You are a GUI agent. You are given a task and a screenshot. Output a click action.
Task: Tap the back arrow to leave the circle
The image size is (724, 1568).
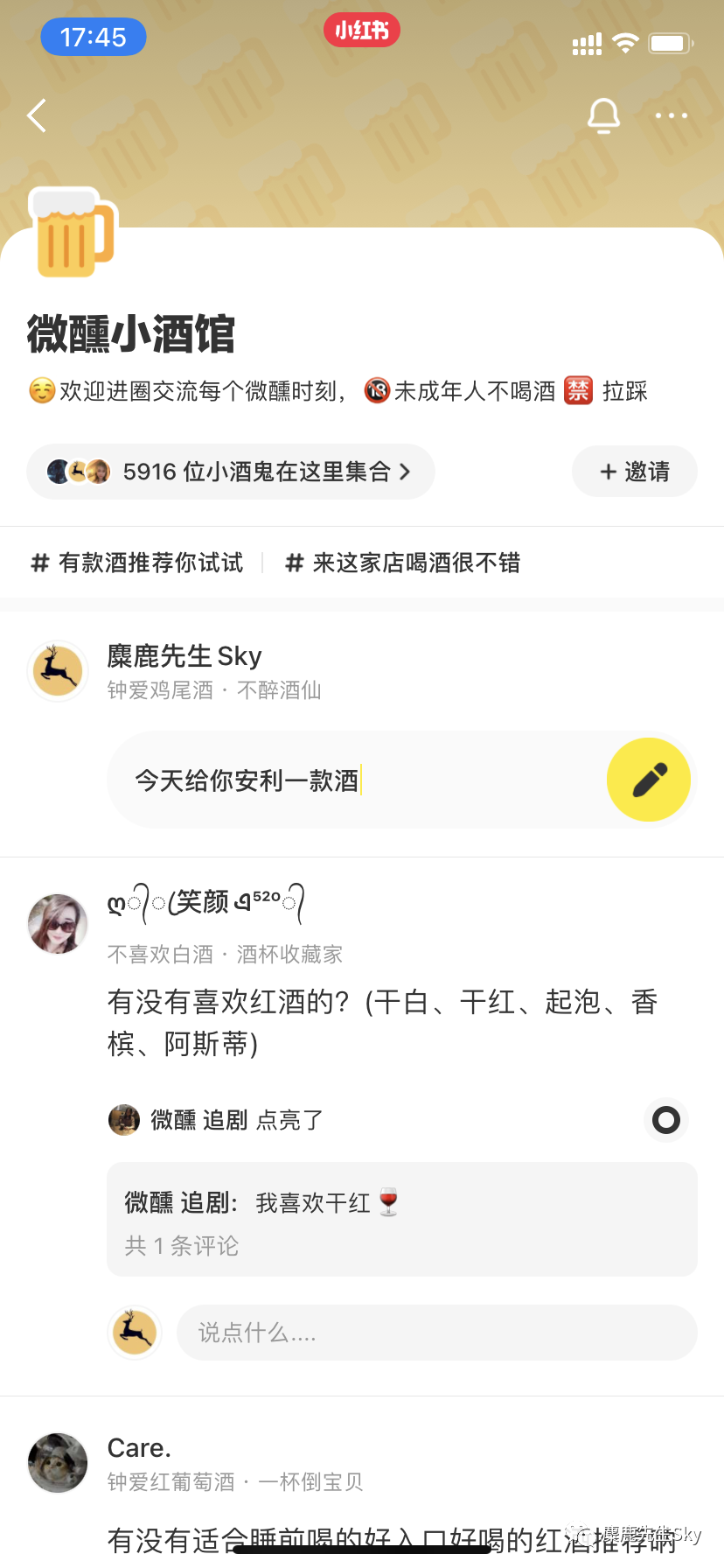coord(36,115)
